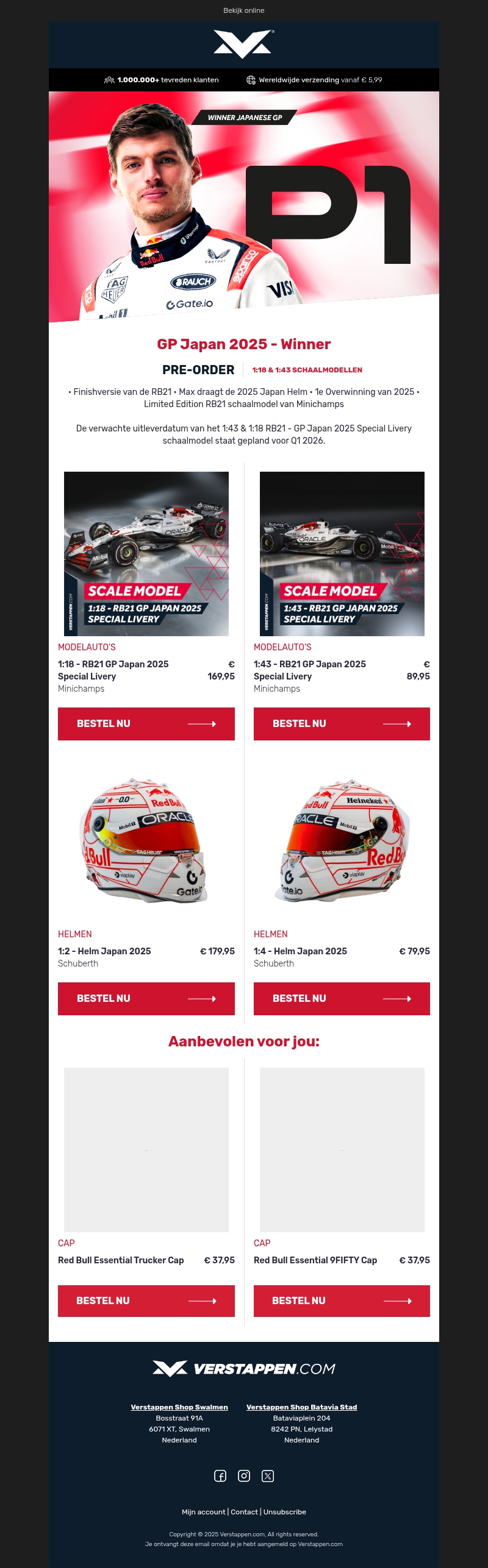Open the Contact link
488x1568 pixels.
[x=244, y=1512]
